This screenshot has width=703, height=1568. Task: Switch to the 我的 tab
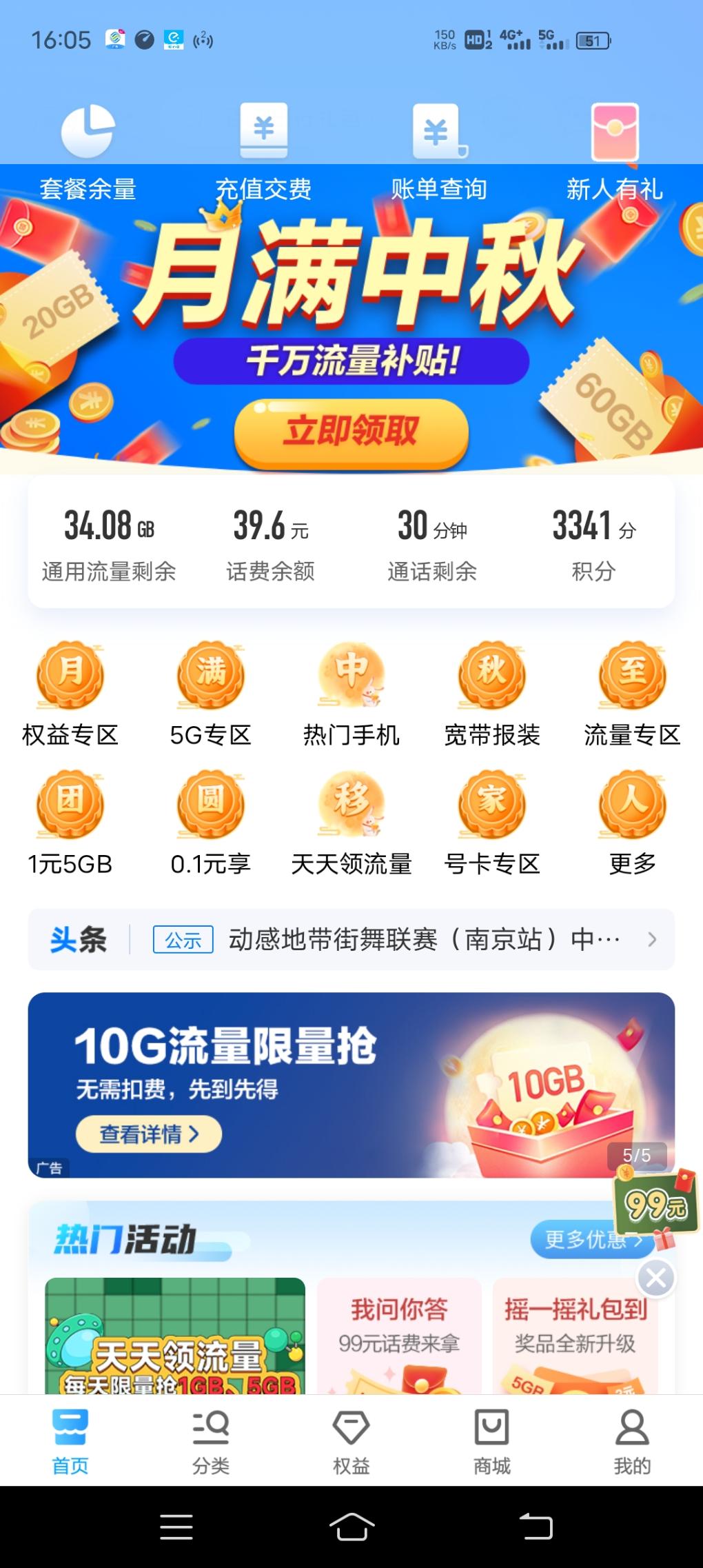(x=632, y=1440)
